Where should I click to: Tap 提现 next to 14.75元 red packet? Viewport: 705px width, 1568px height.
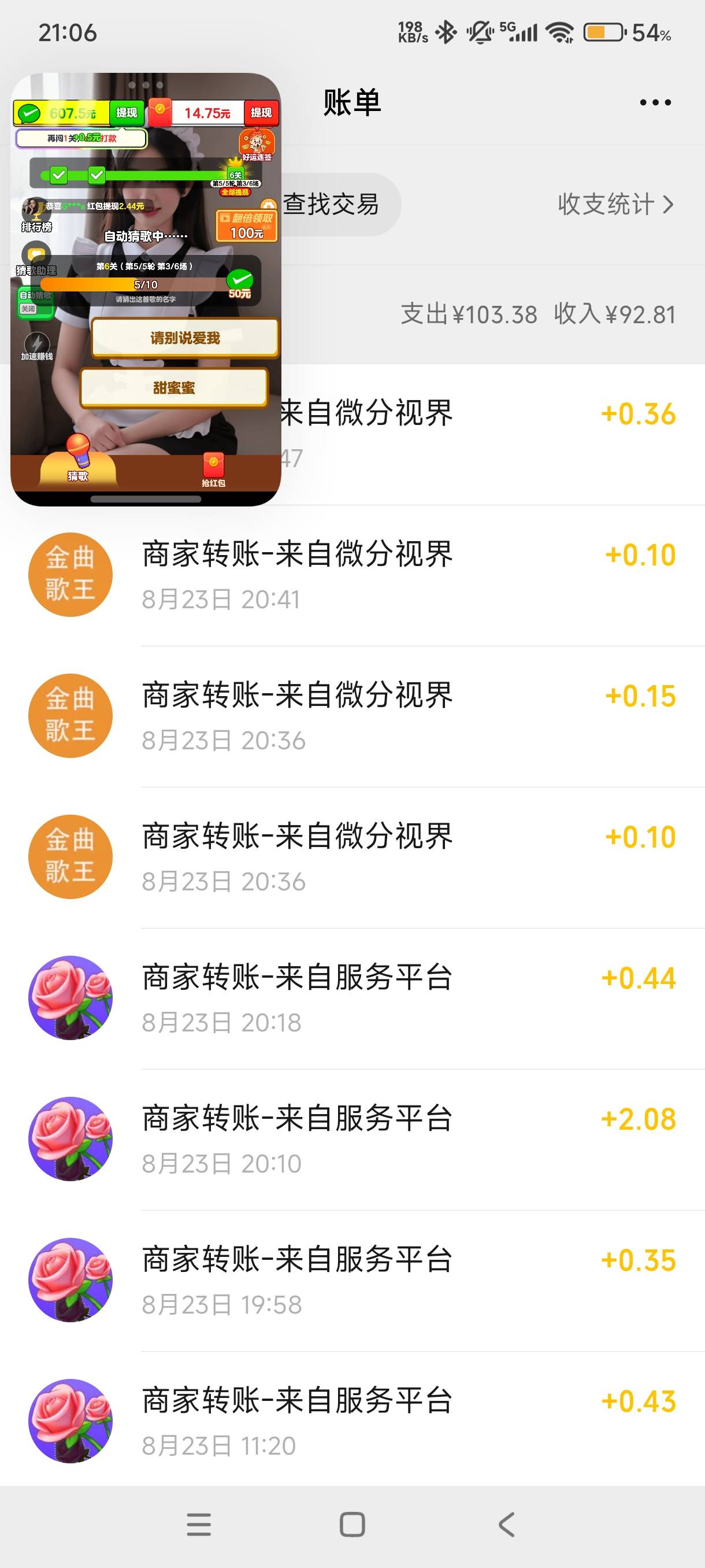(262, 113)
